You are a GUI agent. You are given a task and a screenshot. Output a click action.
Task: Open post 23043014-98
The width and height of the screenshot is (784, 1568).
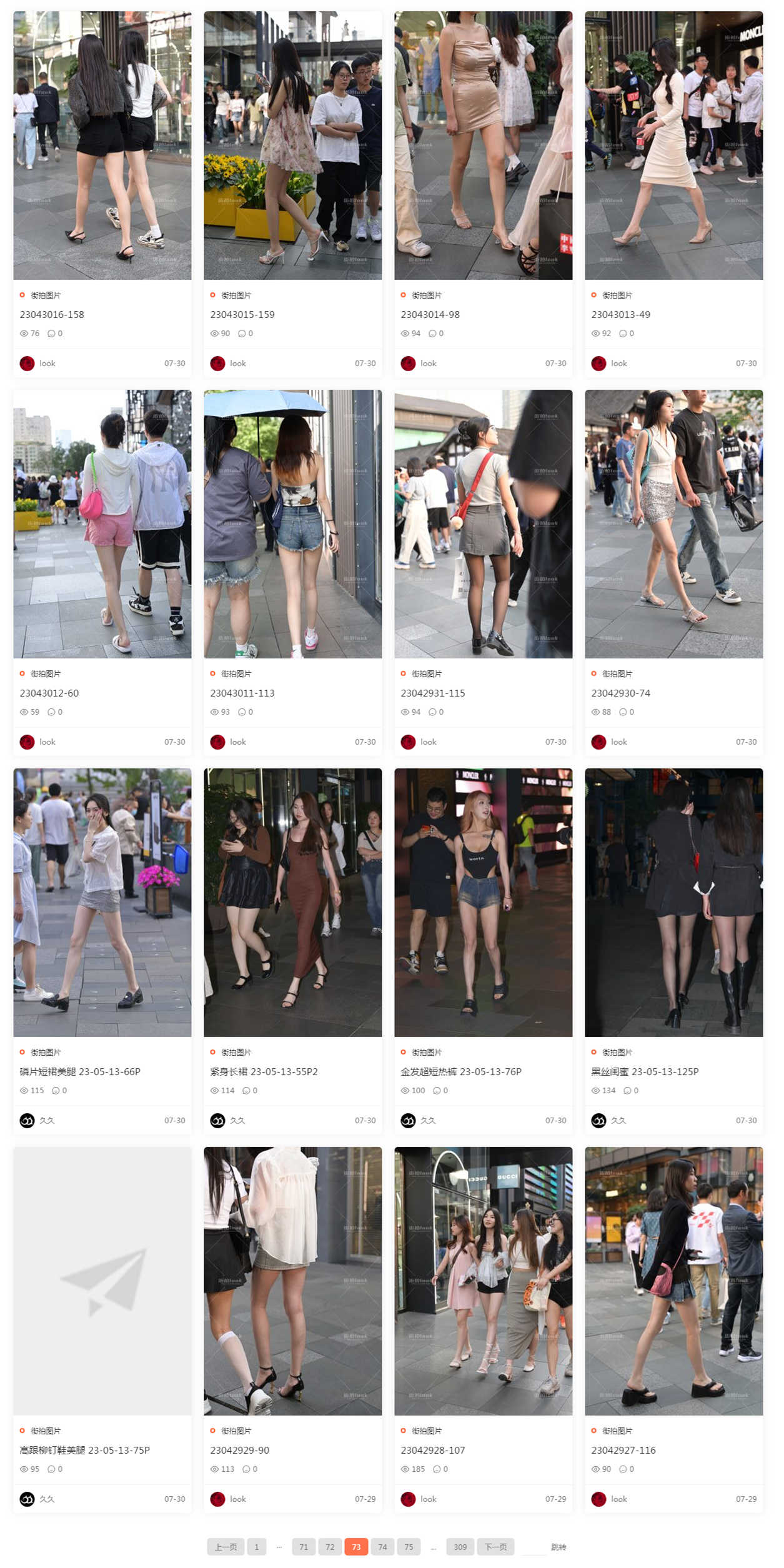(x=430, y=315)
